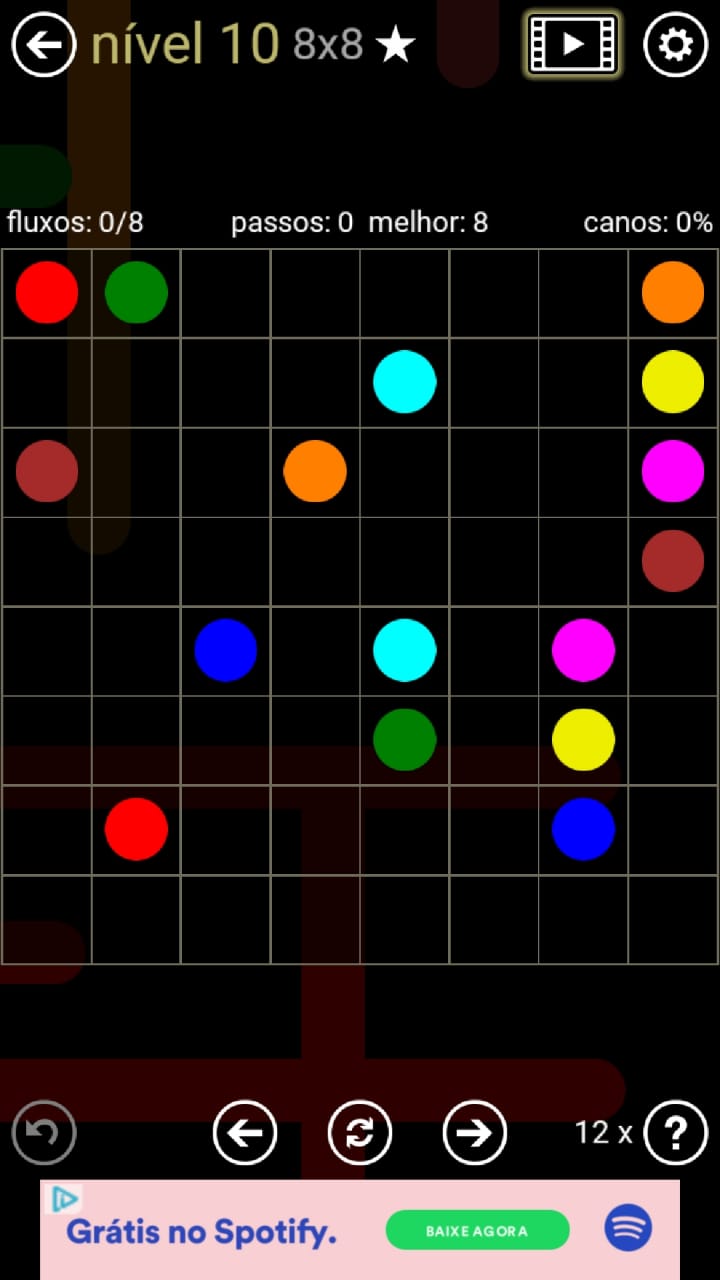Select the yellow dot below the orange corner dot
The height and width of the screenshot is (1280, 720).
[673, 381]
